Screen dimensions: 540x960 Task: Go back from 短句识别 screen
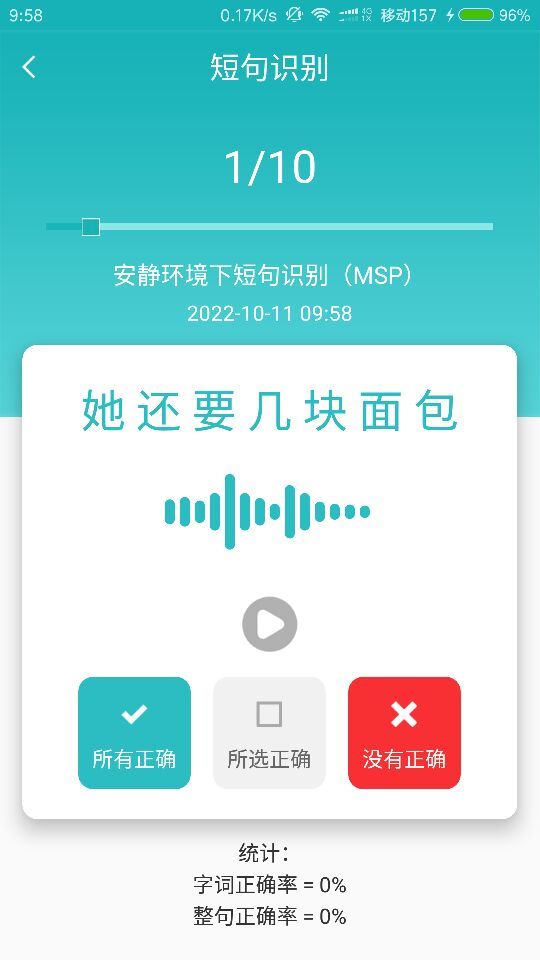(x=29, y=67)
